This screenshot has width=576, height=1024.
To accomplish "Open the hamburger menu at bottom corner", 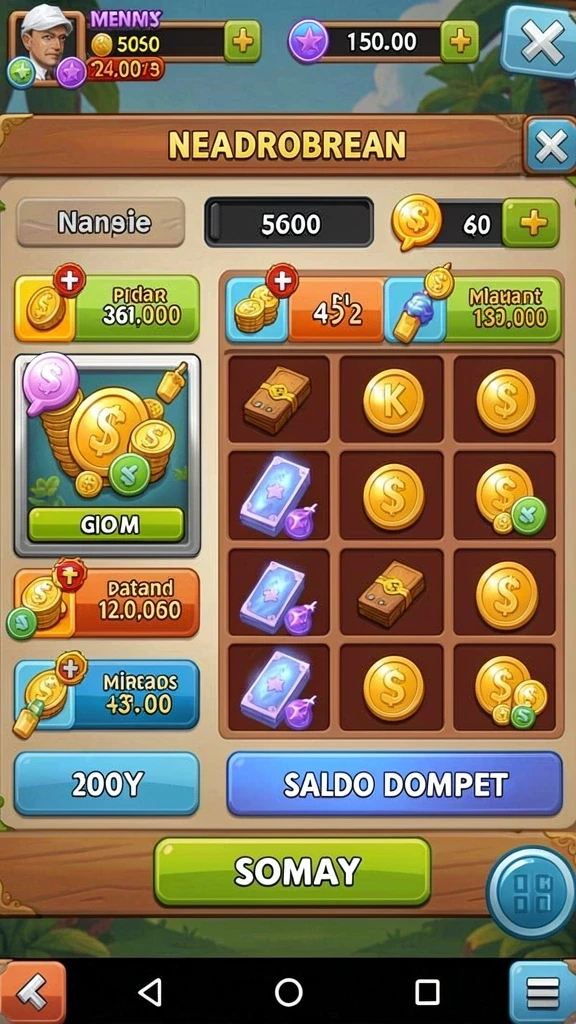I will (x=543, y=993).
